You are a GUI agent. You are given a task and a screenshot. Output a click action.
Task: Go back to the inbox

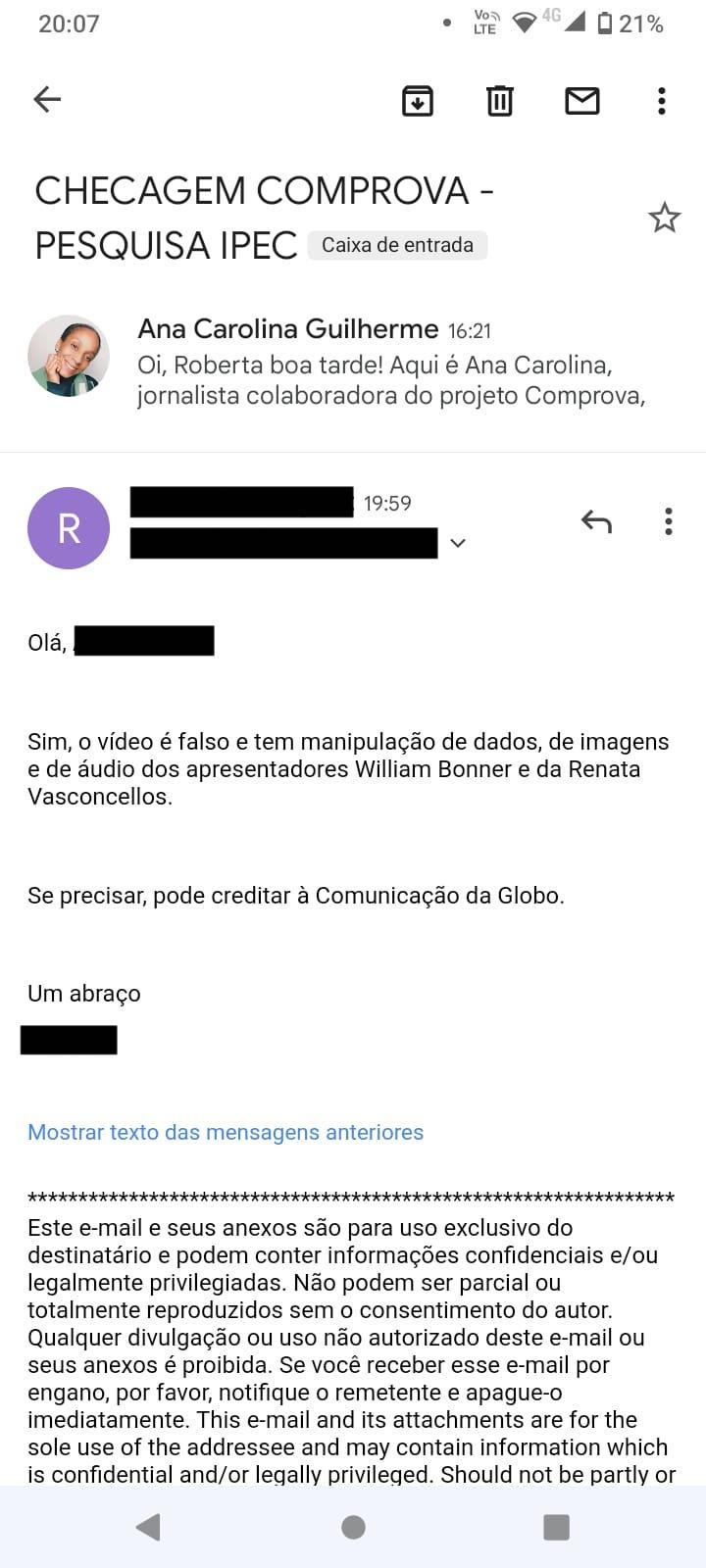tap(47, 99)
